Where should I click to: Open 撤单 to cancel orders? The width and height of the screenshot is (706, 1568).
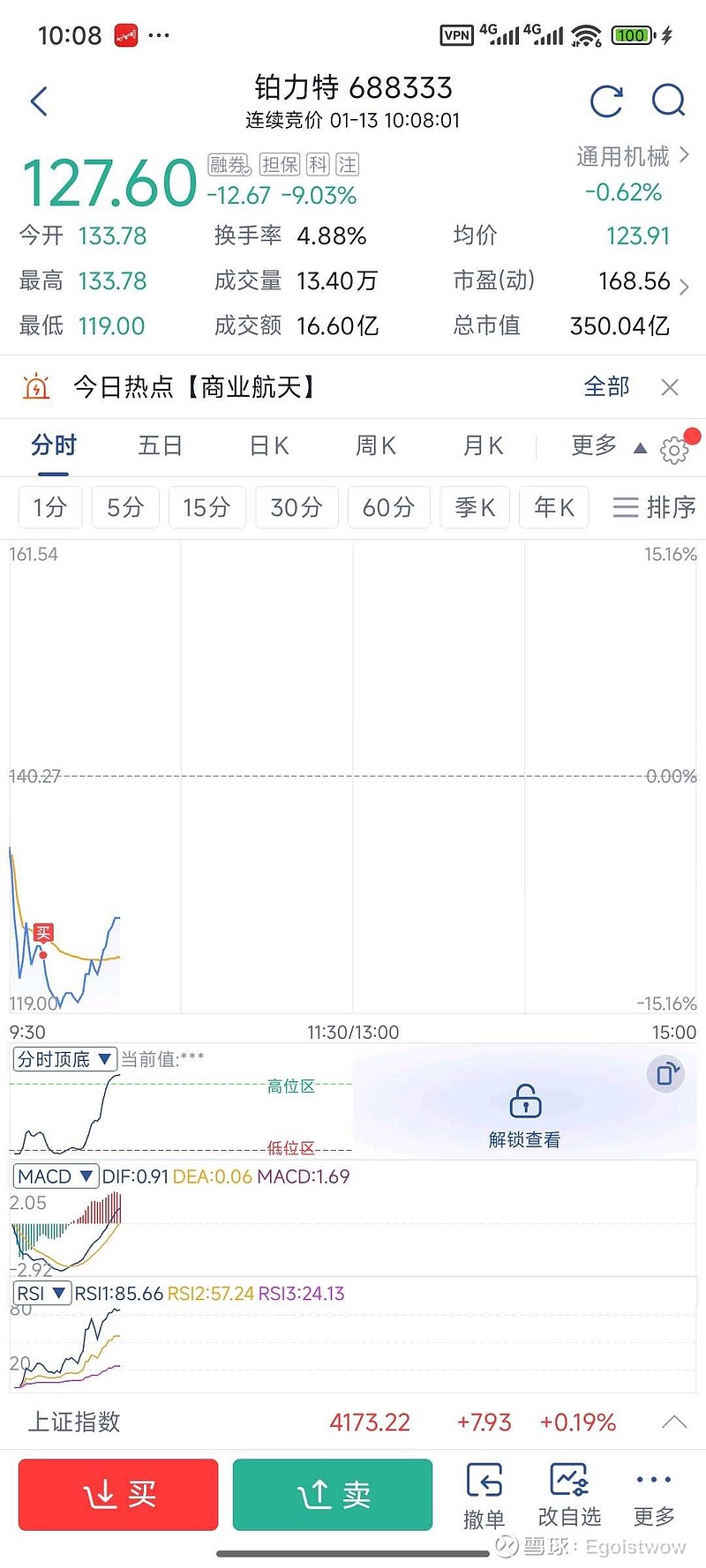[x=484, y=1495]
